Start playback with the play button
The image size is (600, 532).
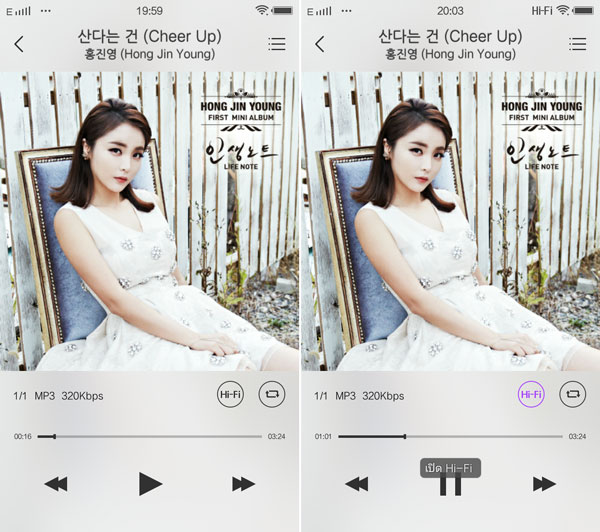(150, 484)
